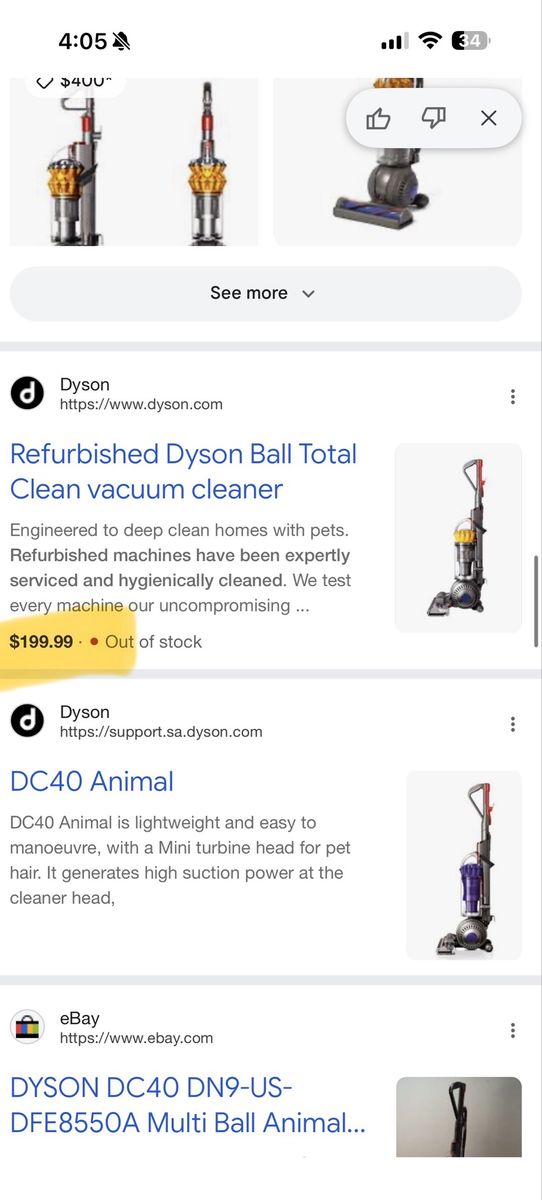Open the left yellow Dyson product image
Image resolution: width=542 pixels, height=1200 pixels.
[x=134, y=162]
